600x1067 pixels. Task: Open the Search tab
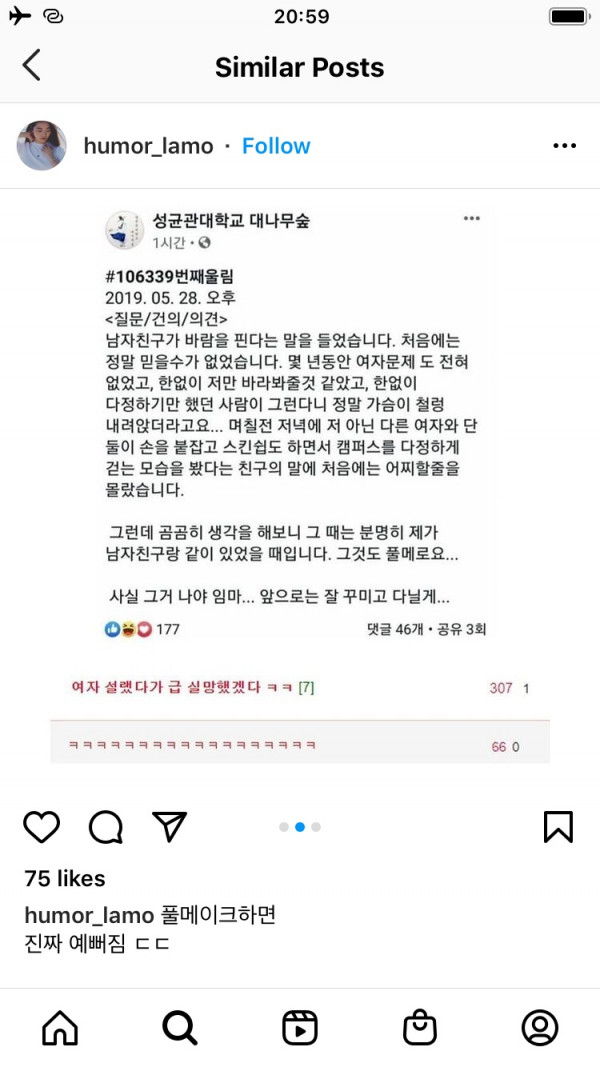click(180, 1027)
